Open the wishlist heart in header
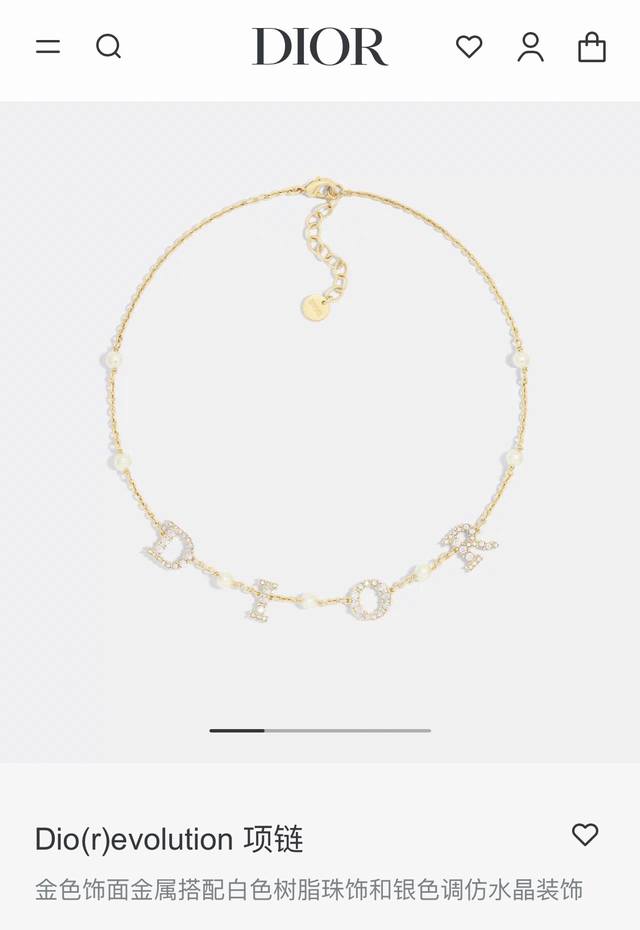The height and width of the screenshot is (930, 640). click(x=469, y=47)
